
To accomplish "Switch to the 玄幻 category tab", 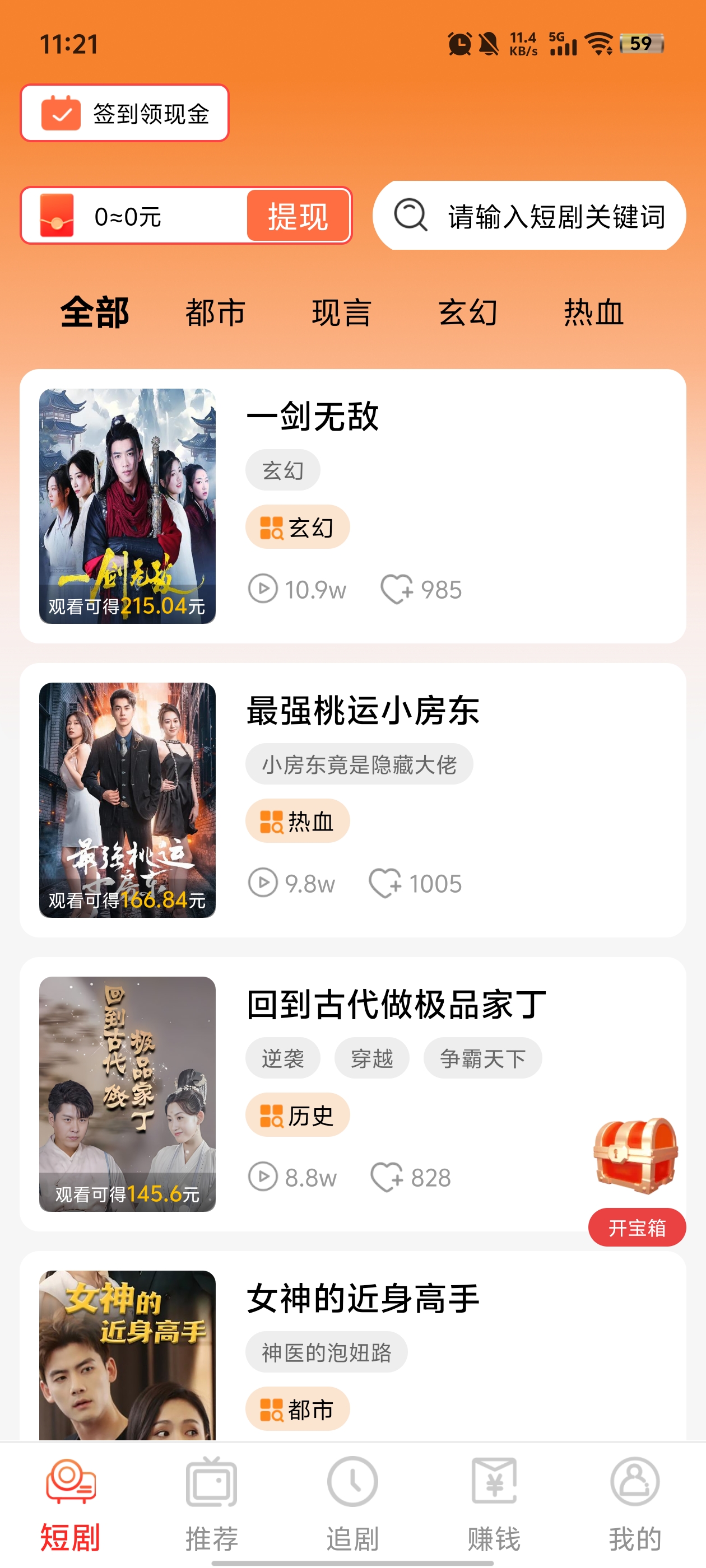I will (468, 312).
